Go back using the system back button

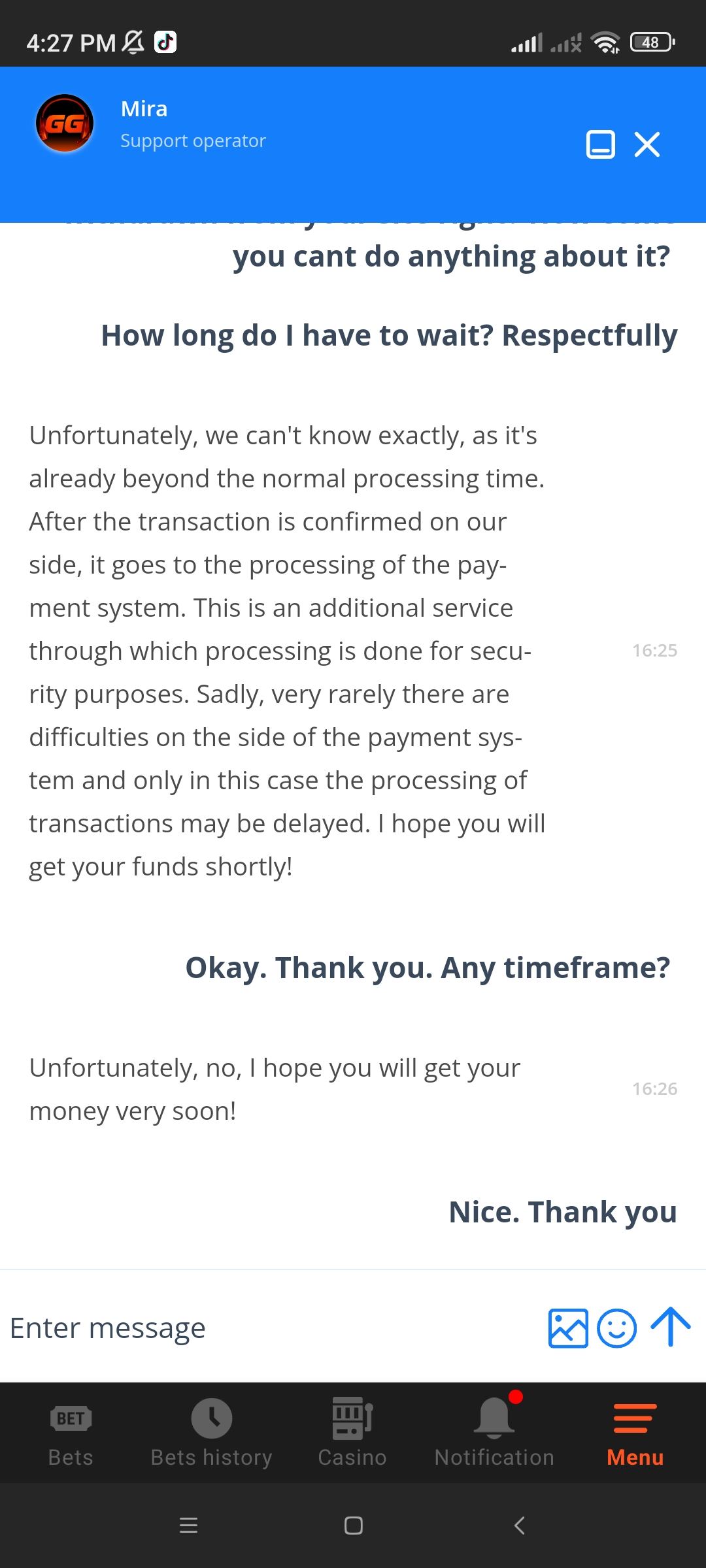520,1526
